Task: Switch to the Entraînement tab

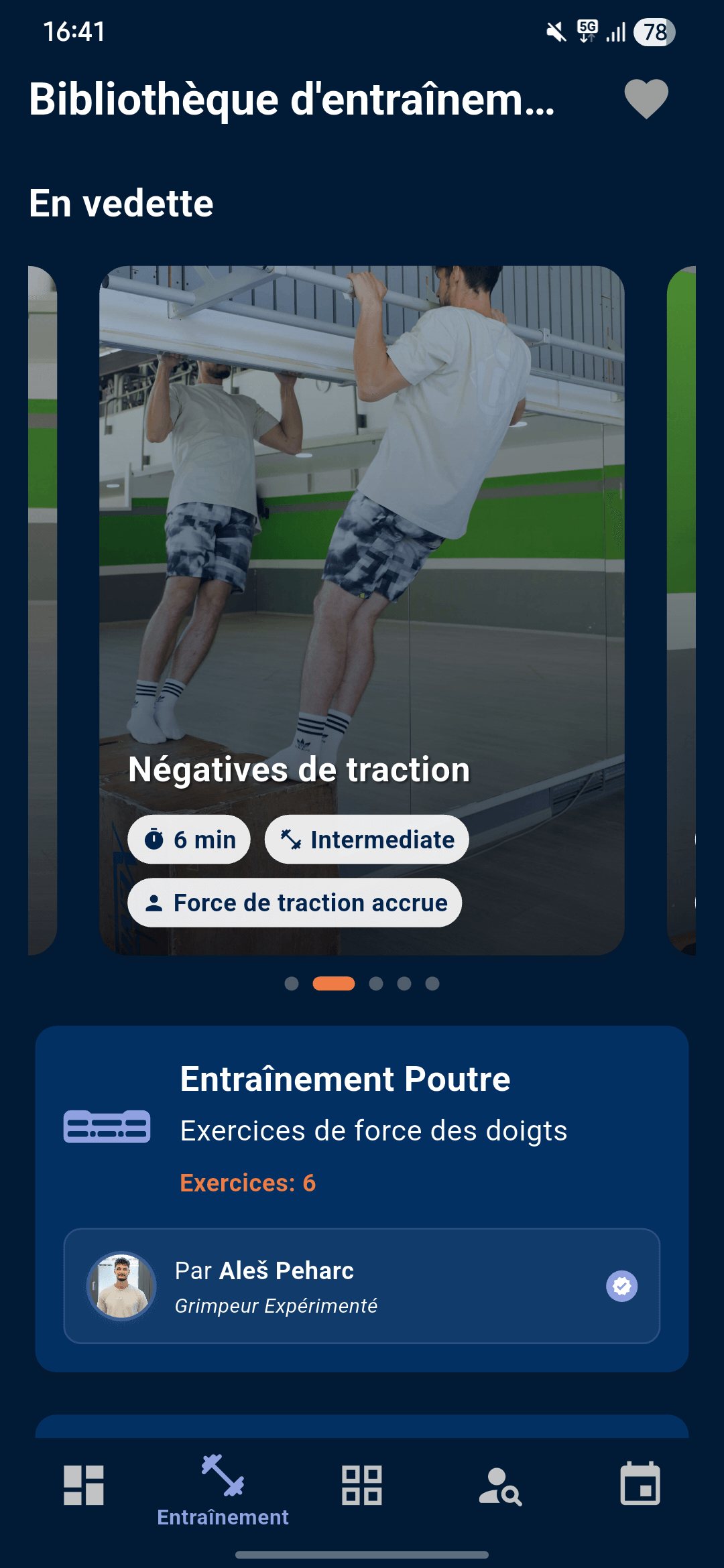Action: coord(224,1494)
